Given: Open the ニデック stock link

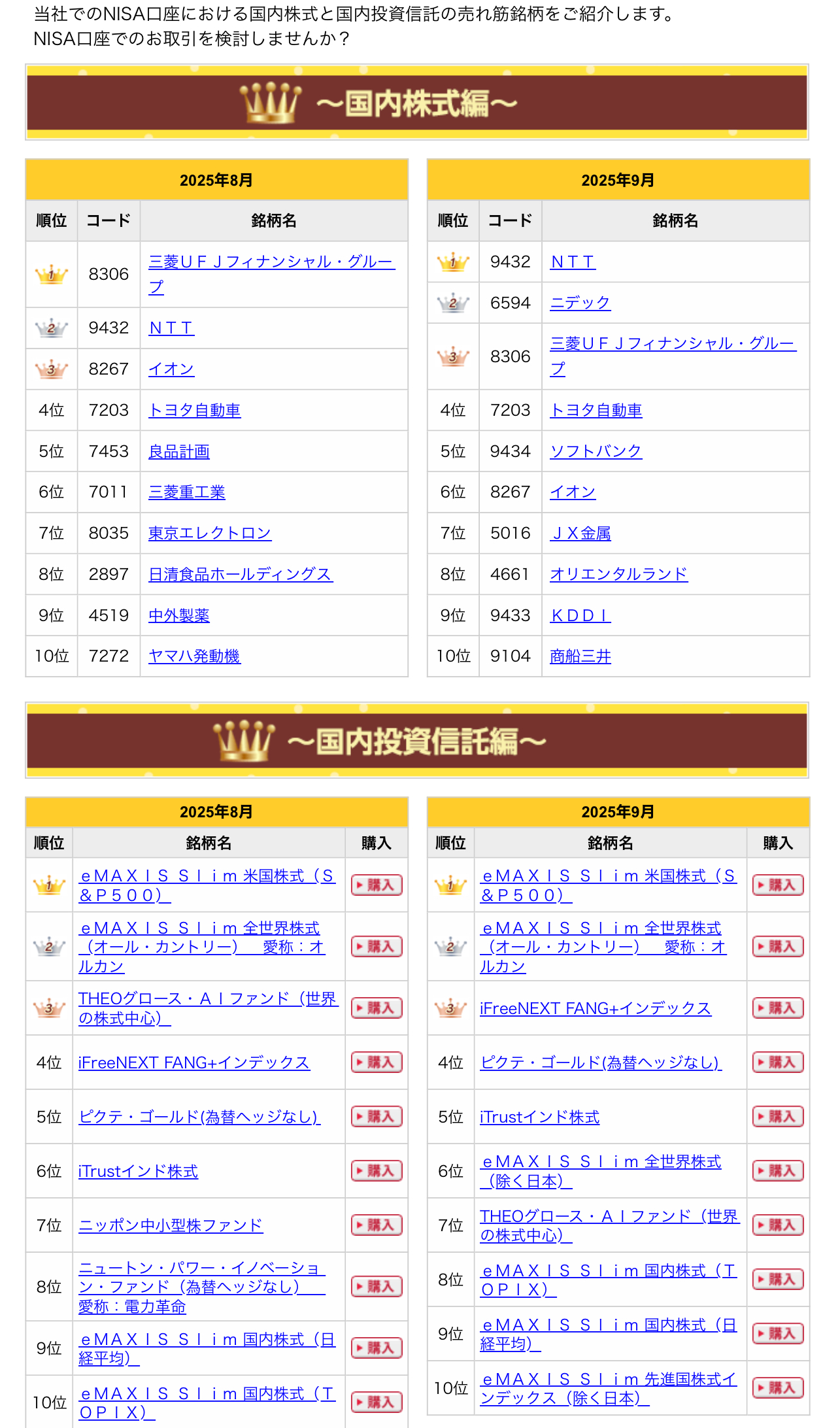Looking at the screenshot, I should (x=580, y=303).
